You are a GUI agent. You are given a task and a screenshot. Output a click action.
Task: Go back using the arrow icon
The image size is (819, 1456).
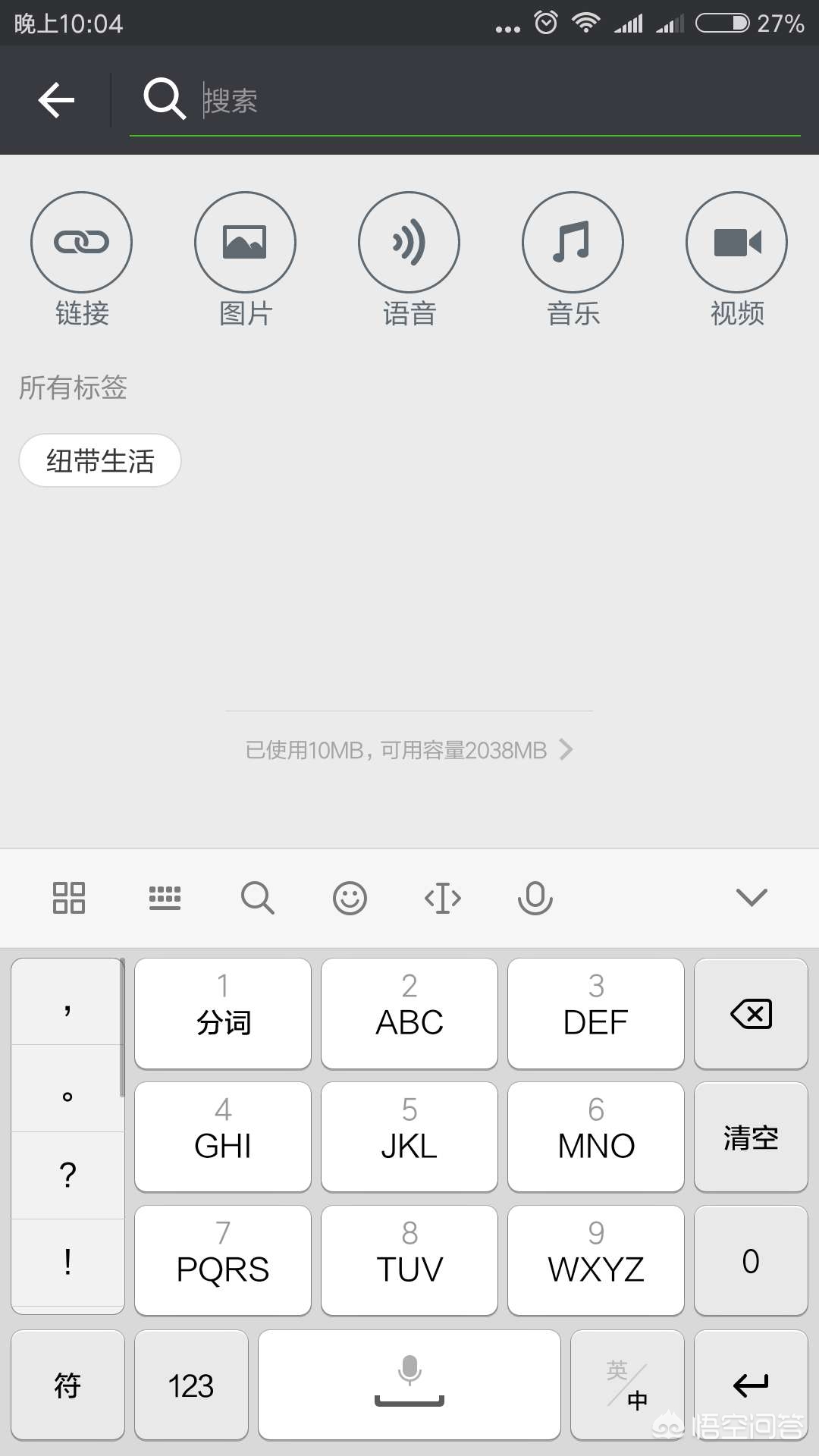56,100
